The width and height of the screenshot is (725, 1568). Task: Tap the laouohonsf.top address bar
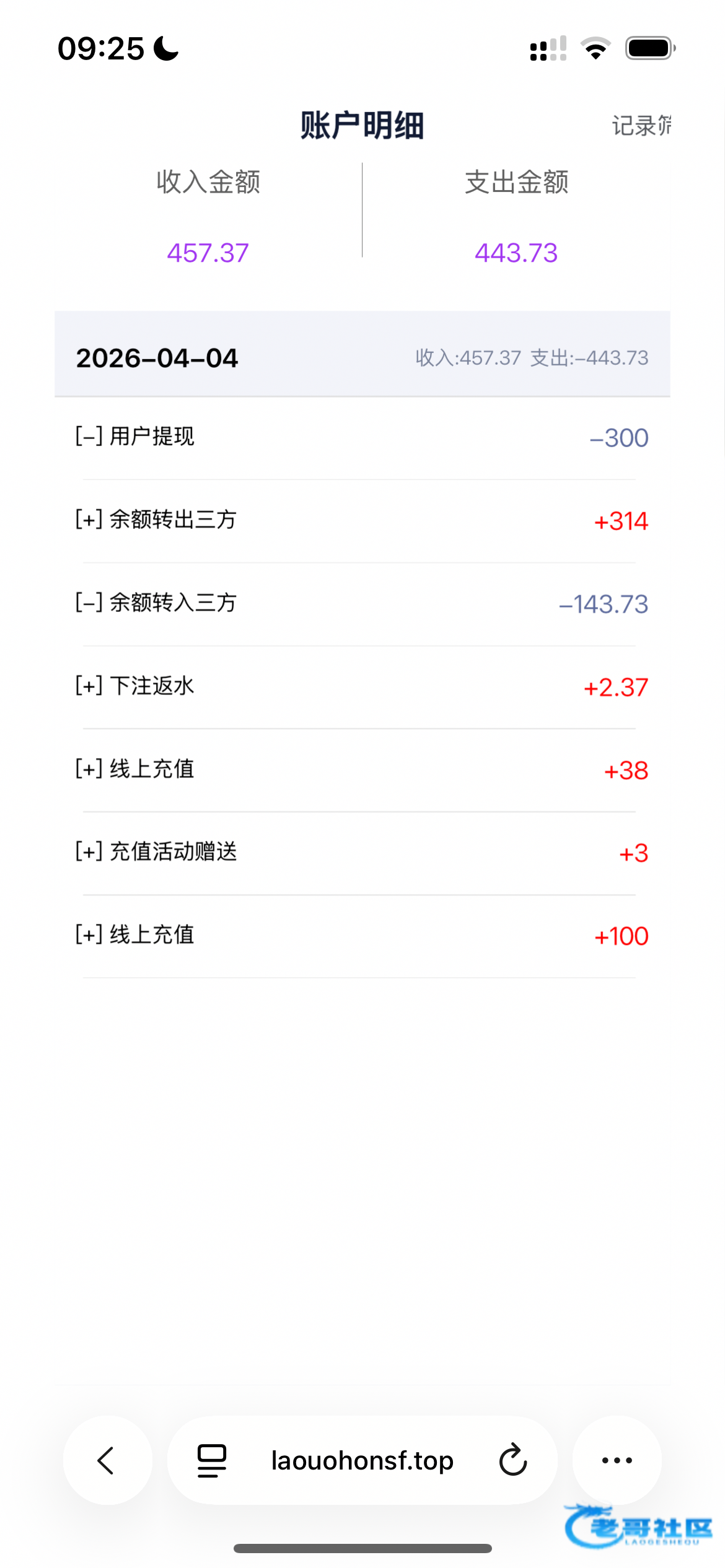click(x=362, y=1460)
